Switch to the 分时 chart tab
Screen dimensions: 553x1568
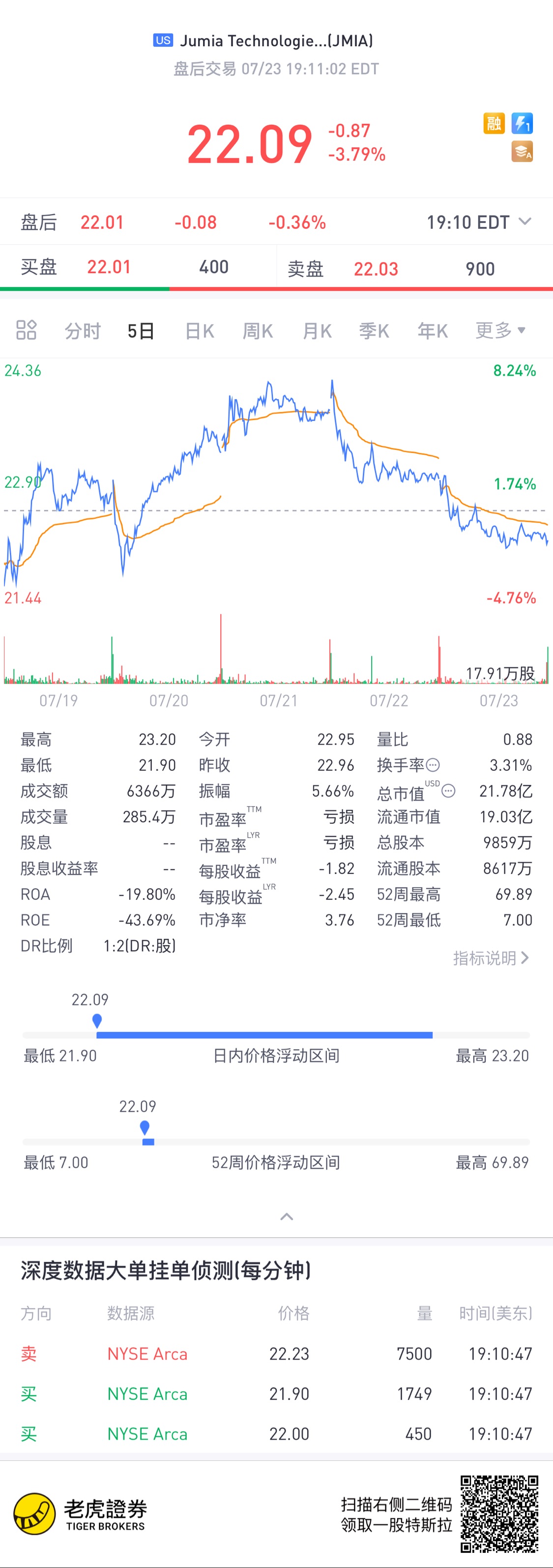82,331
